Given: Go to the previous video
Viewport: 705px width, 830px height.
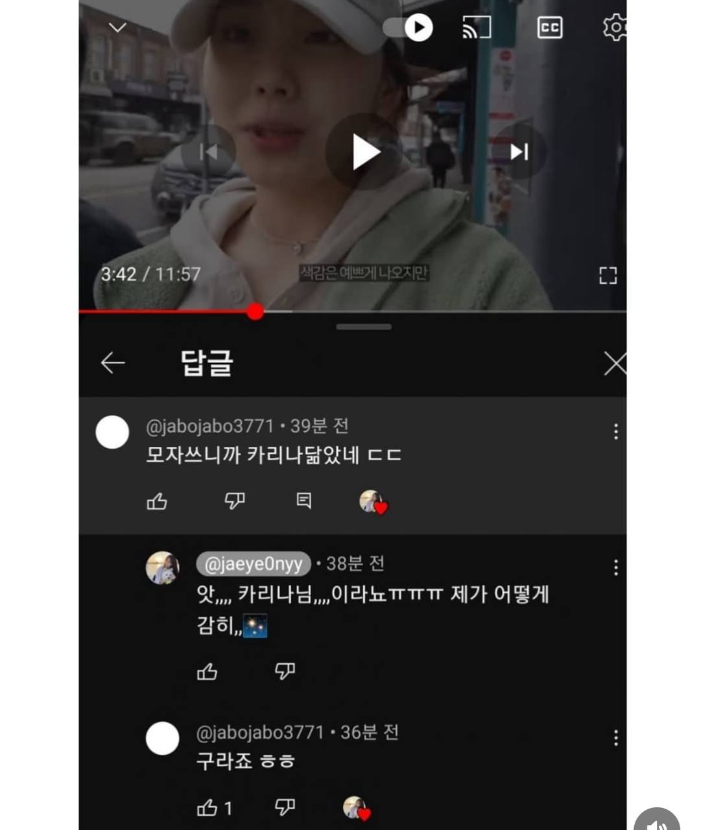Looking at the screenshot, I should [x=208, y=152].
